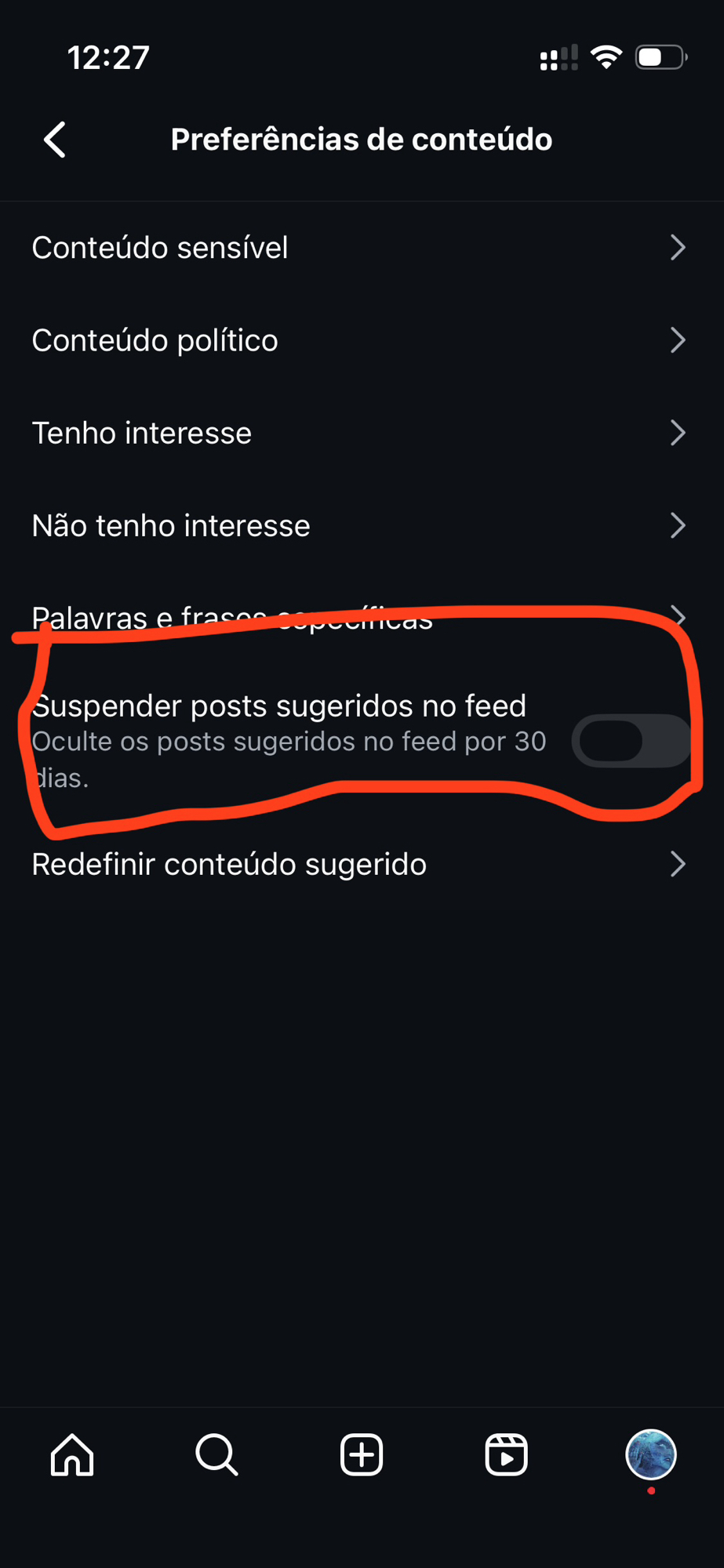Switch to the Home tab
Viewport: 724px width, 1568px height.
(x=72, y=1455)
